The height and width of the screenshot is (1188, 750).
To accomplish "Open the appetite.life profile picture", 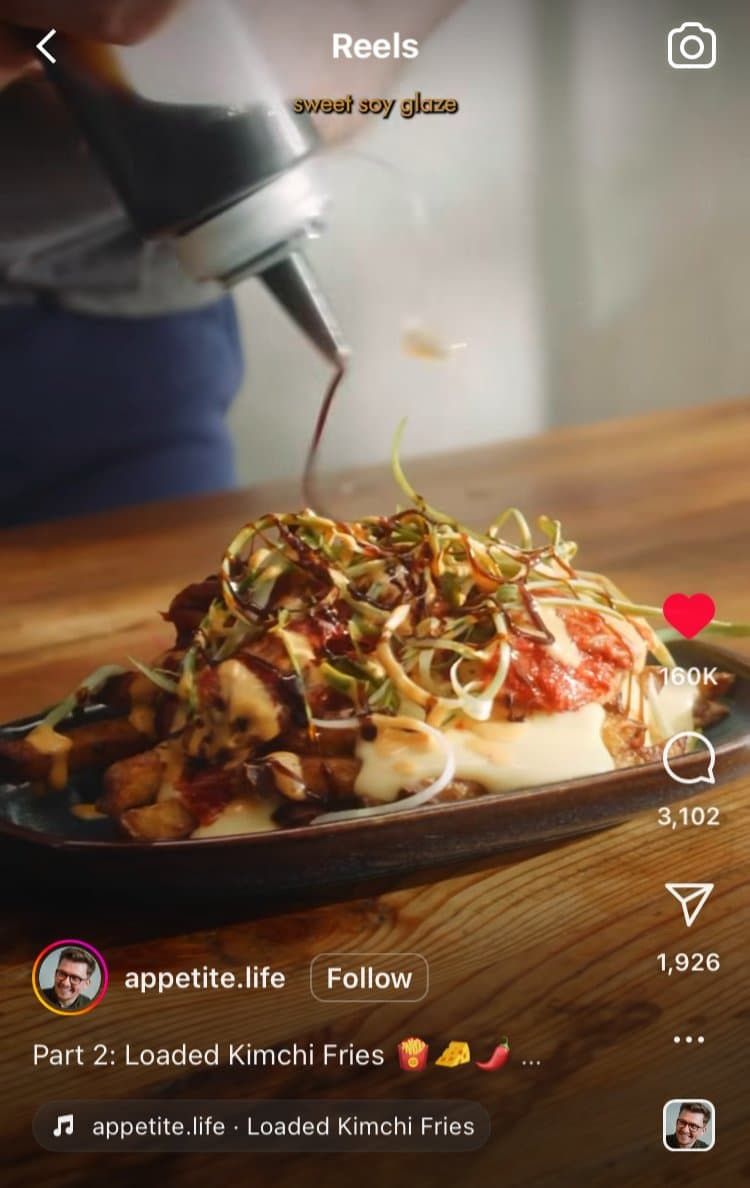I will pyautogui.click(x=70, y=978).
